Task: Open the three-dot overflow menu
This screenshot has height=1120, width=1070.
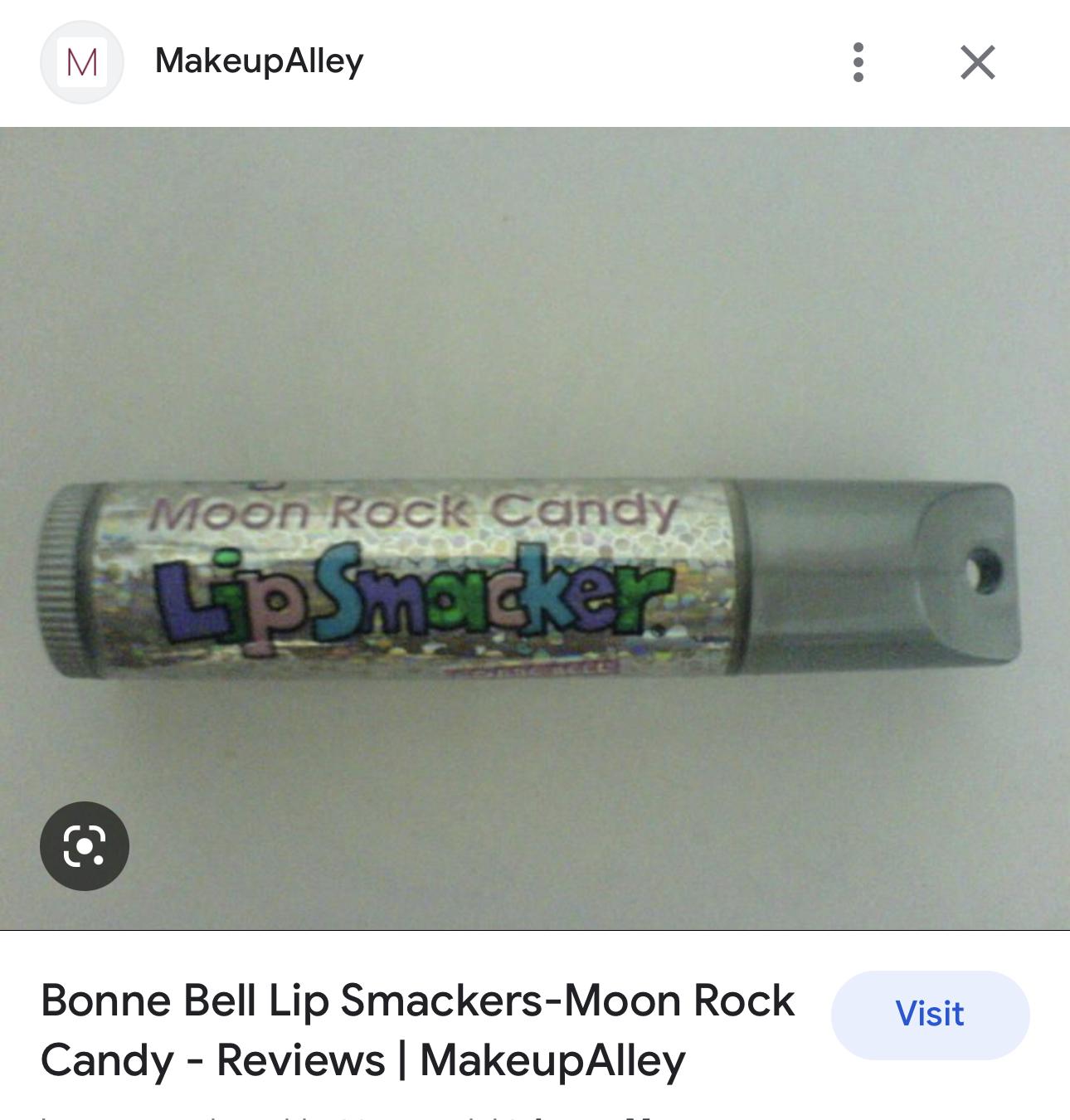Action: (x=858, y=62)
